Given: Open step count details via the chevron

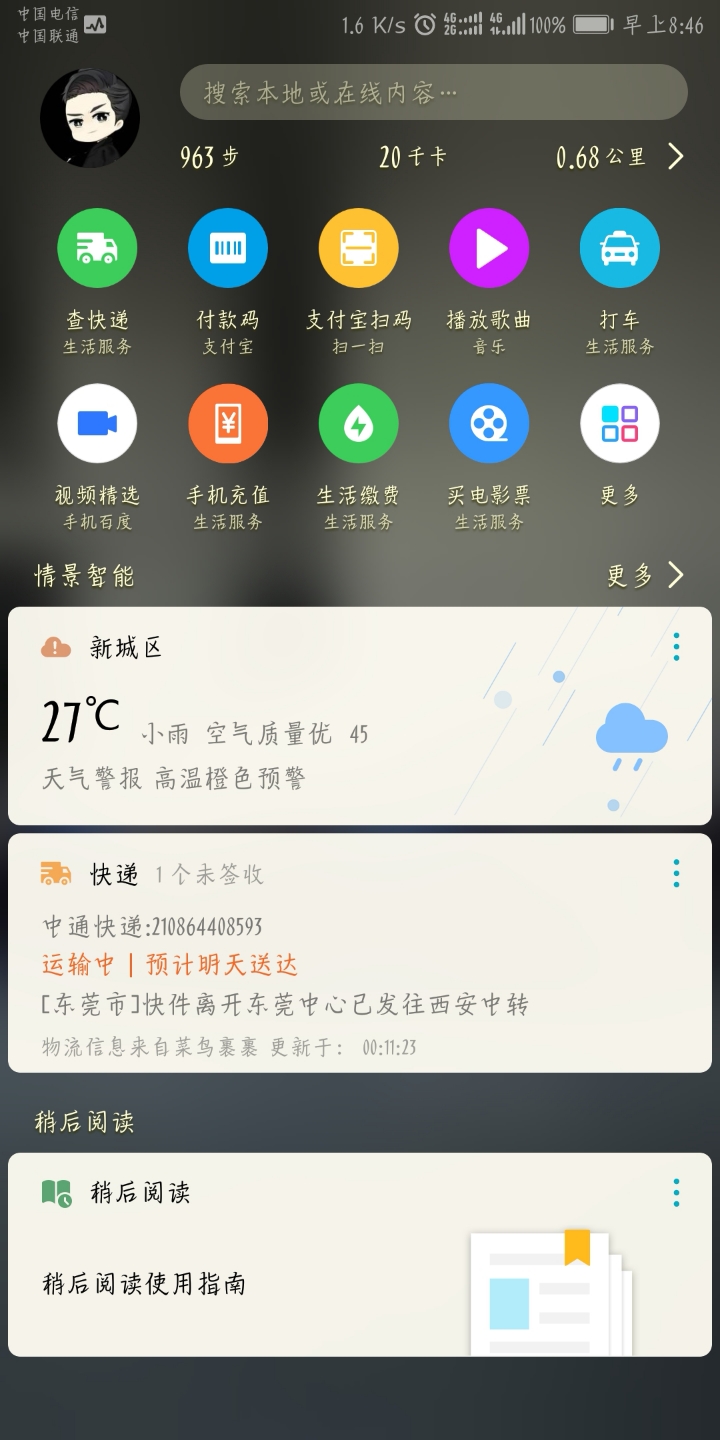Looking at the screenshot, I should click(676, 157).
